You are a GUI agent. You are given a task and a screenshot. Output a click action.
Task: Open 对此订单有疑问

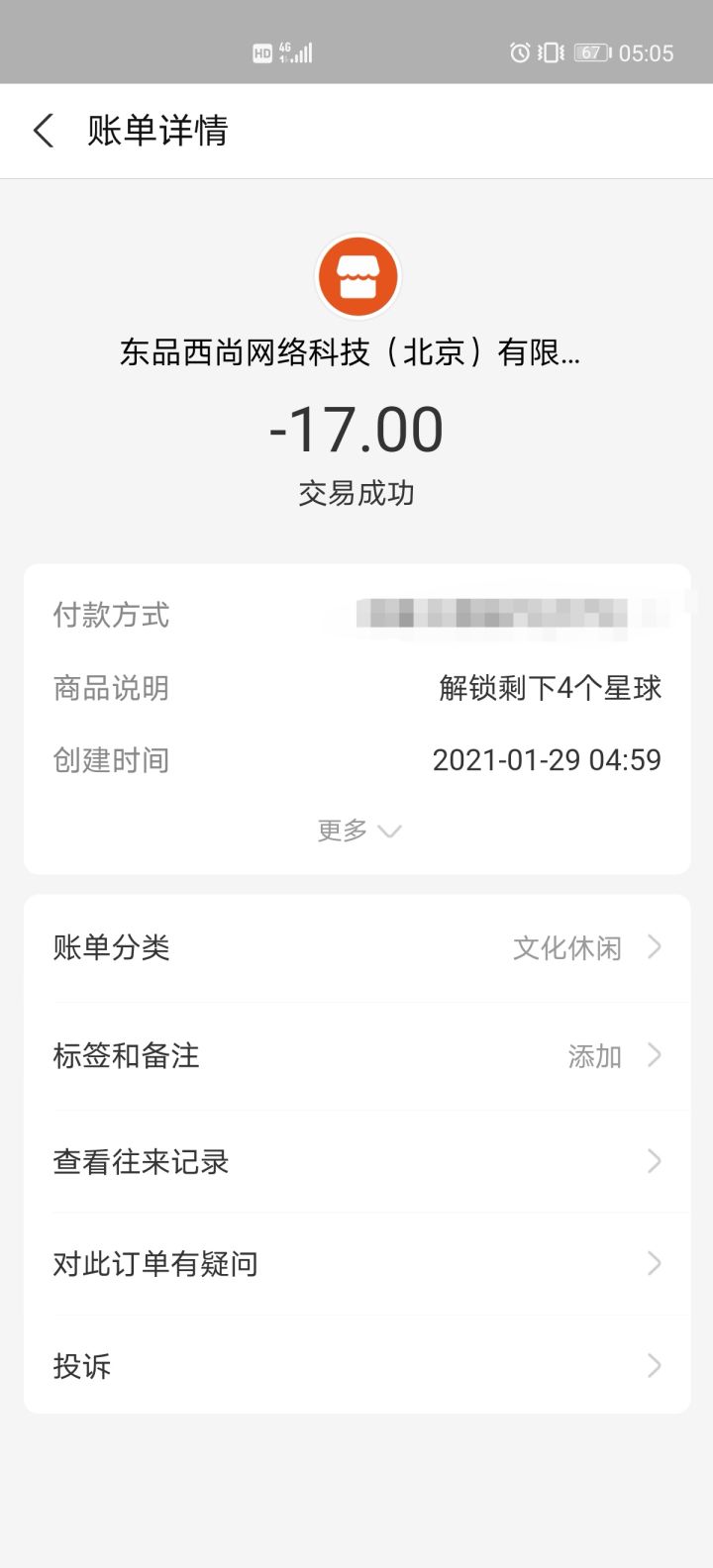(x=356, y=1264)
